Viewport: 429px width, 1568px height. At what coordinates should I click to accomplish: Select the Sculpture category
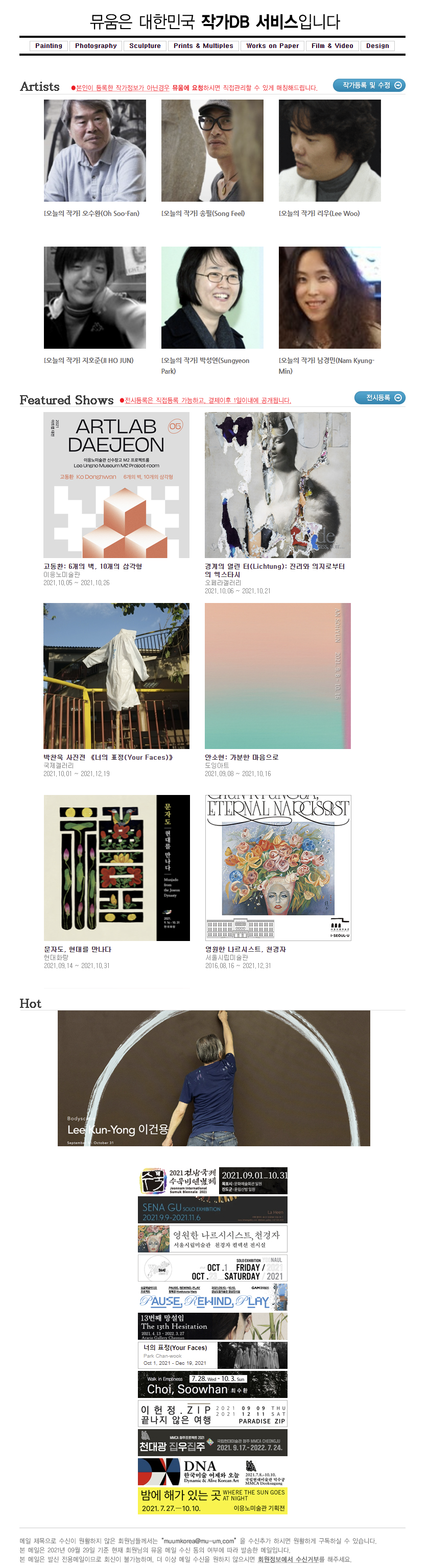(145, 45)
